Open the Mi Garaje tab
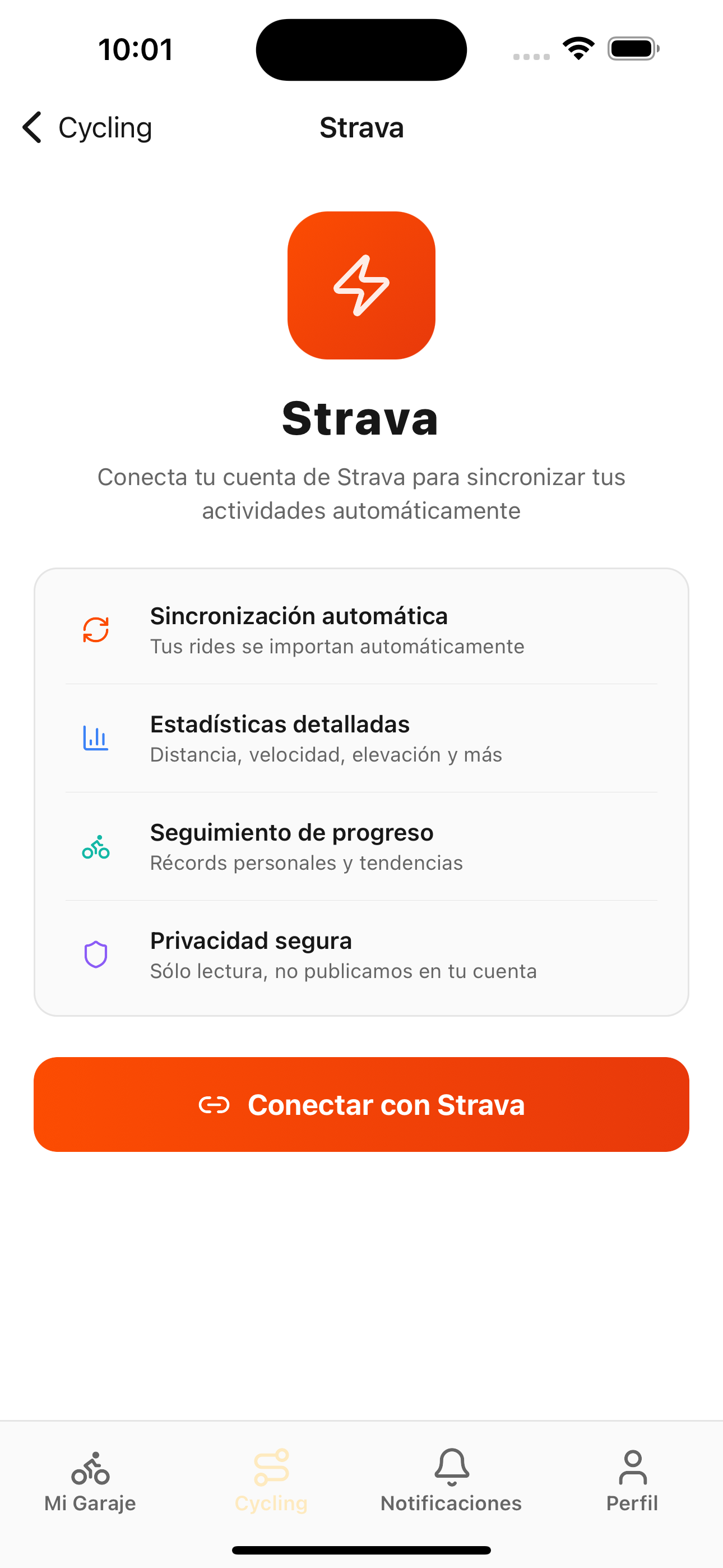This screenshot has height=1568, width=723. 90,1481
